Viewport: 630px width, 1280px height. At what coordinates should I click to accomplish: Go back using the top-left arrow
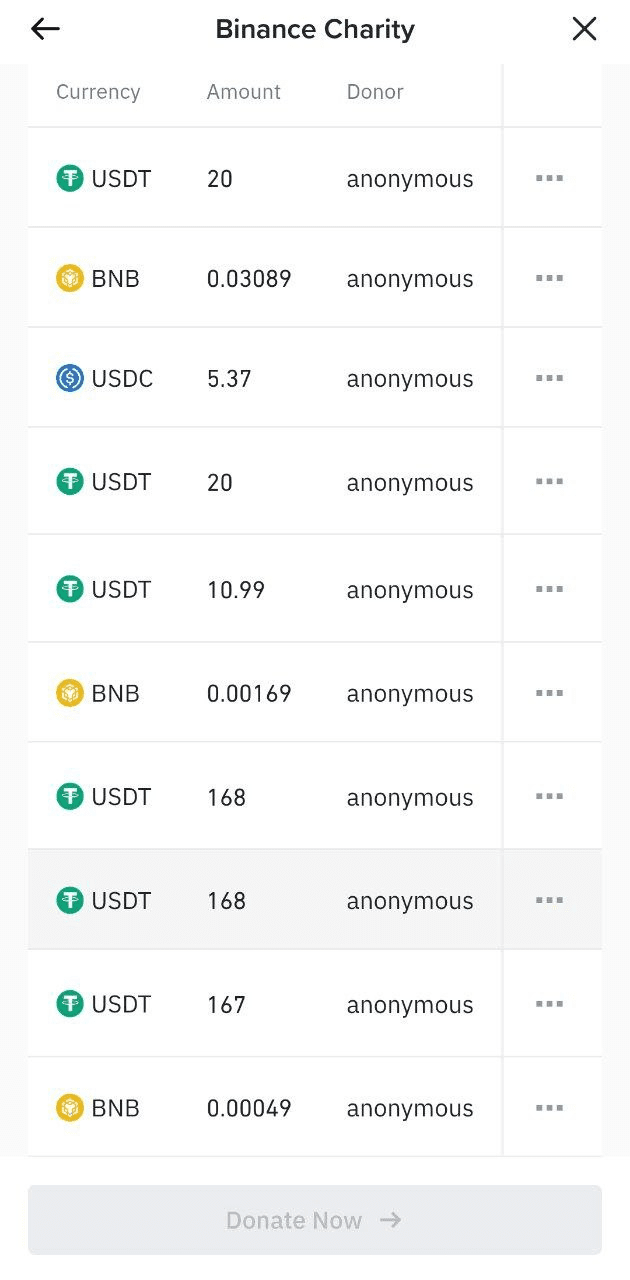tap(46, 29)
